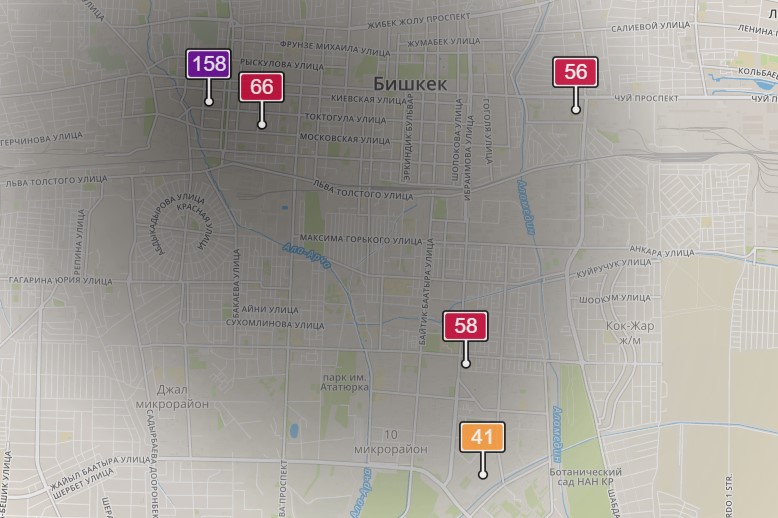Screen dimensions: 778x518
Task: Open the red 58 sensor marker
Action: (466, 326)
